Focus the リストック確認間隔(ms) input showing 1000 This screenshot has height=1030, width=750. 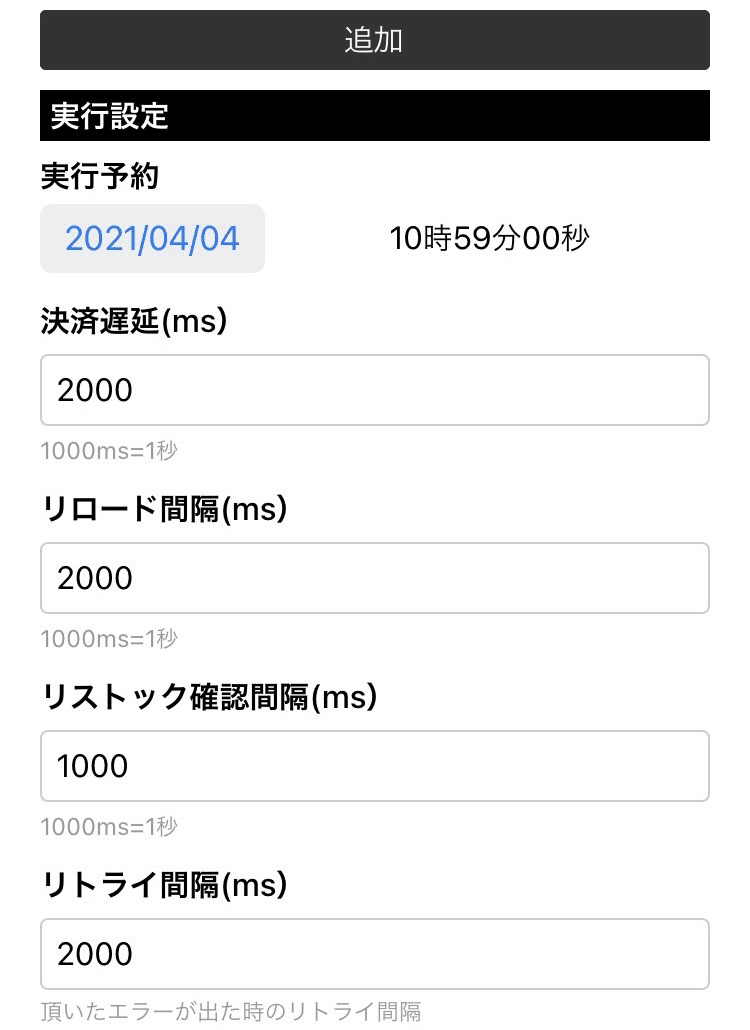coord(375,766)
